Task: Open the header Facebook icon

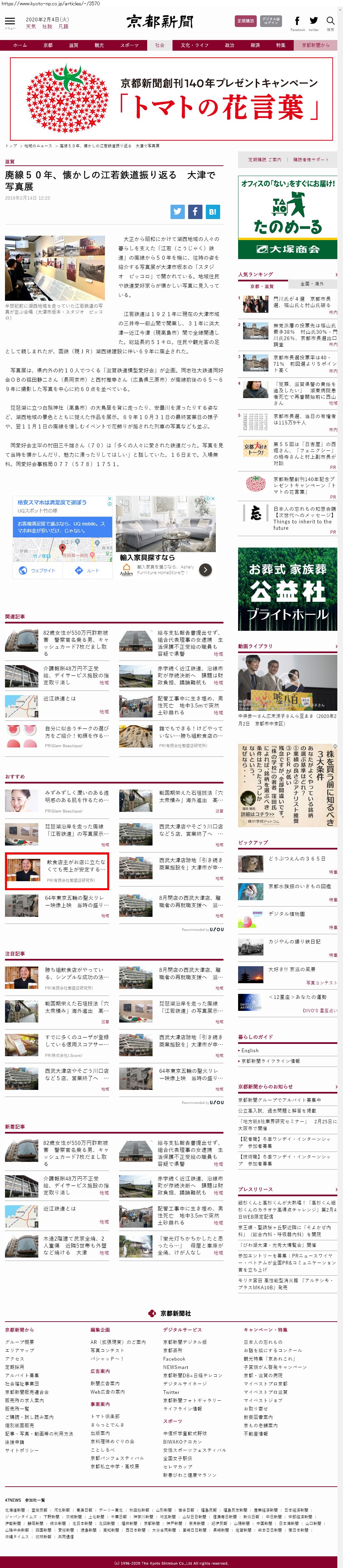Action: point(297,21)
